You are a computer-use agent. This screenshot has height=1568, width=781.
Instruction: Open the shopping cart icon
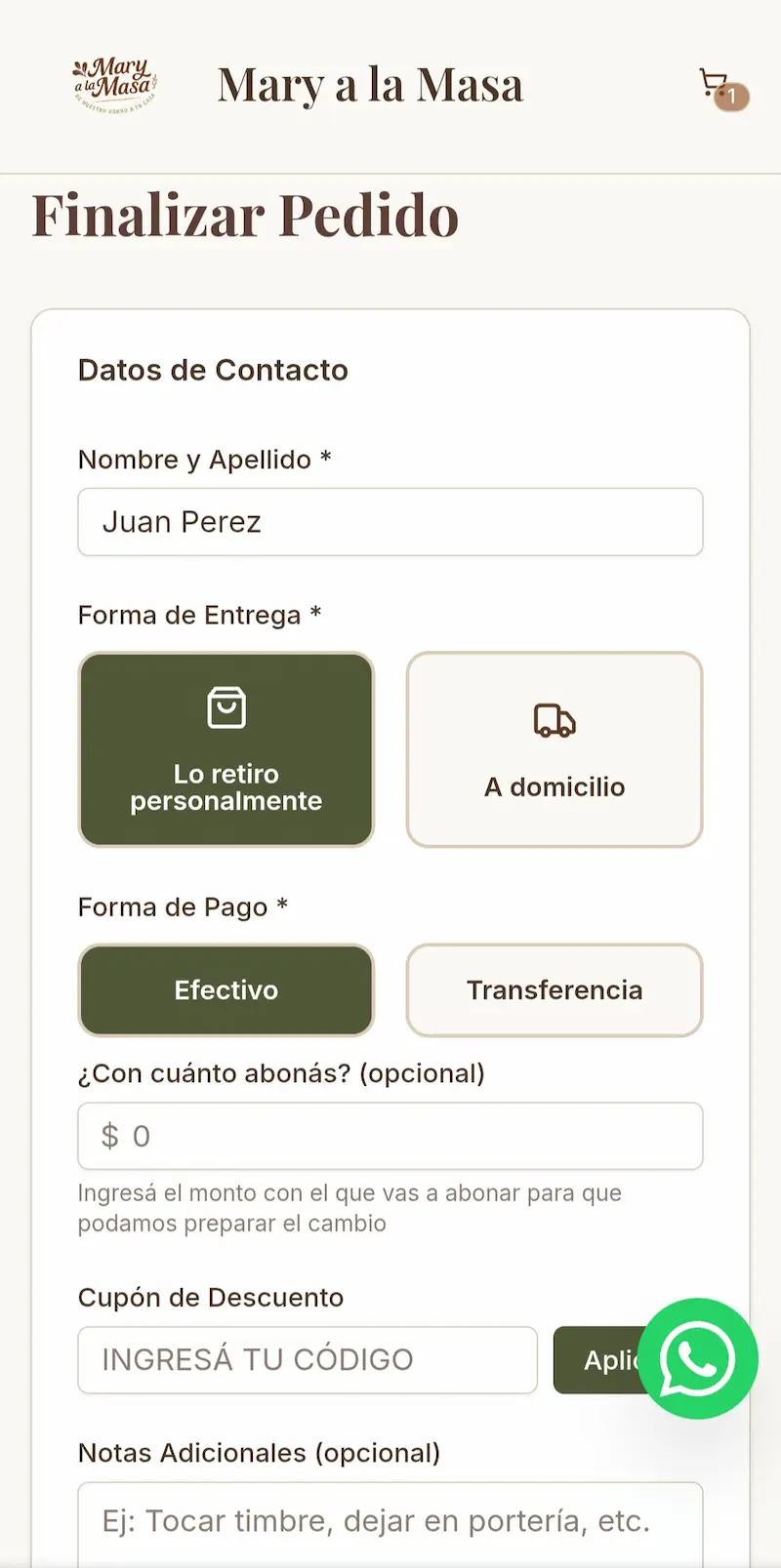pyautogui.click(x=714, y=83)
